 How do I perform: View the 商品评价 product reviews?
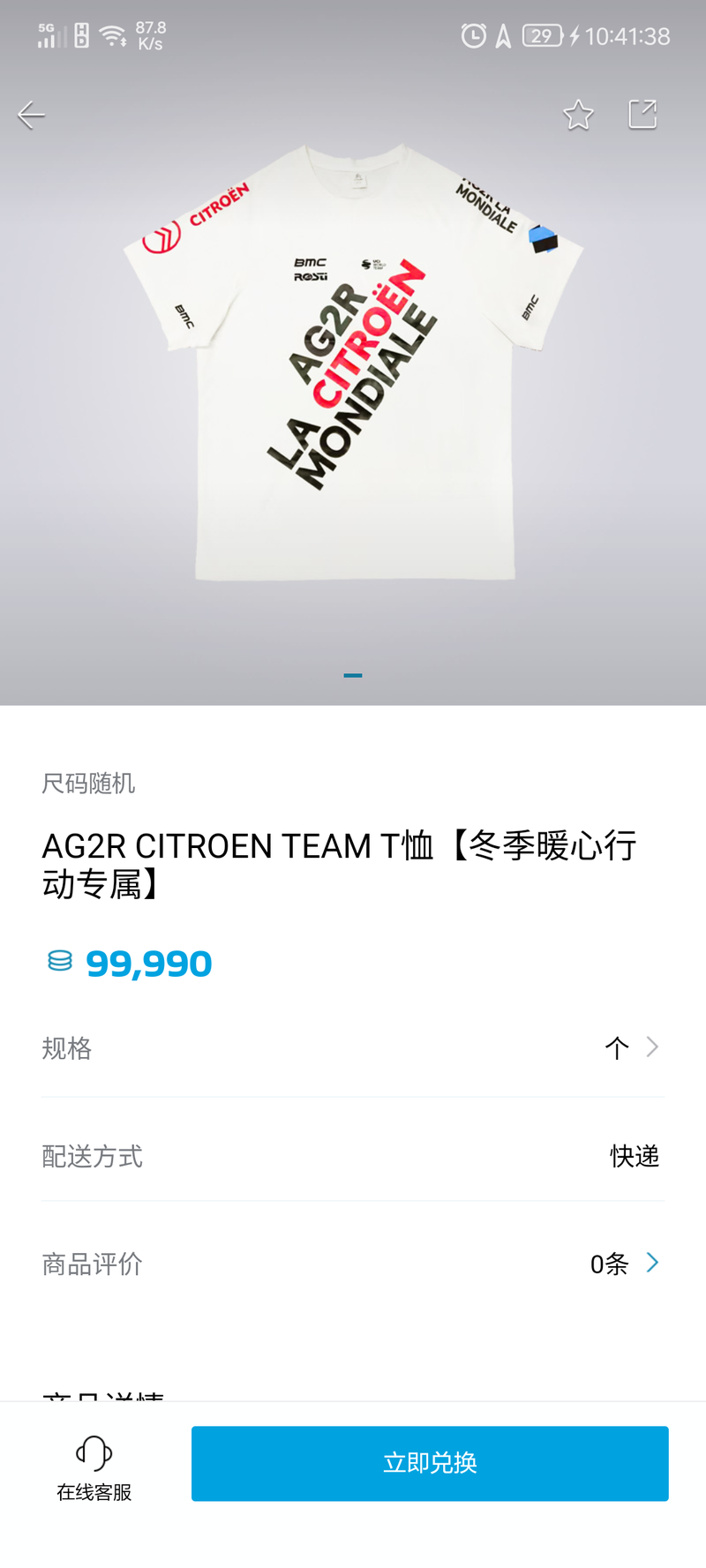coord(353,1264)
